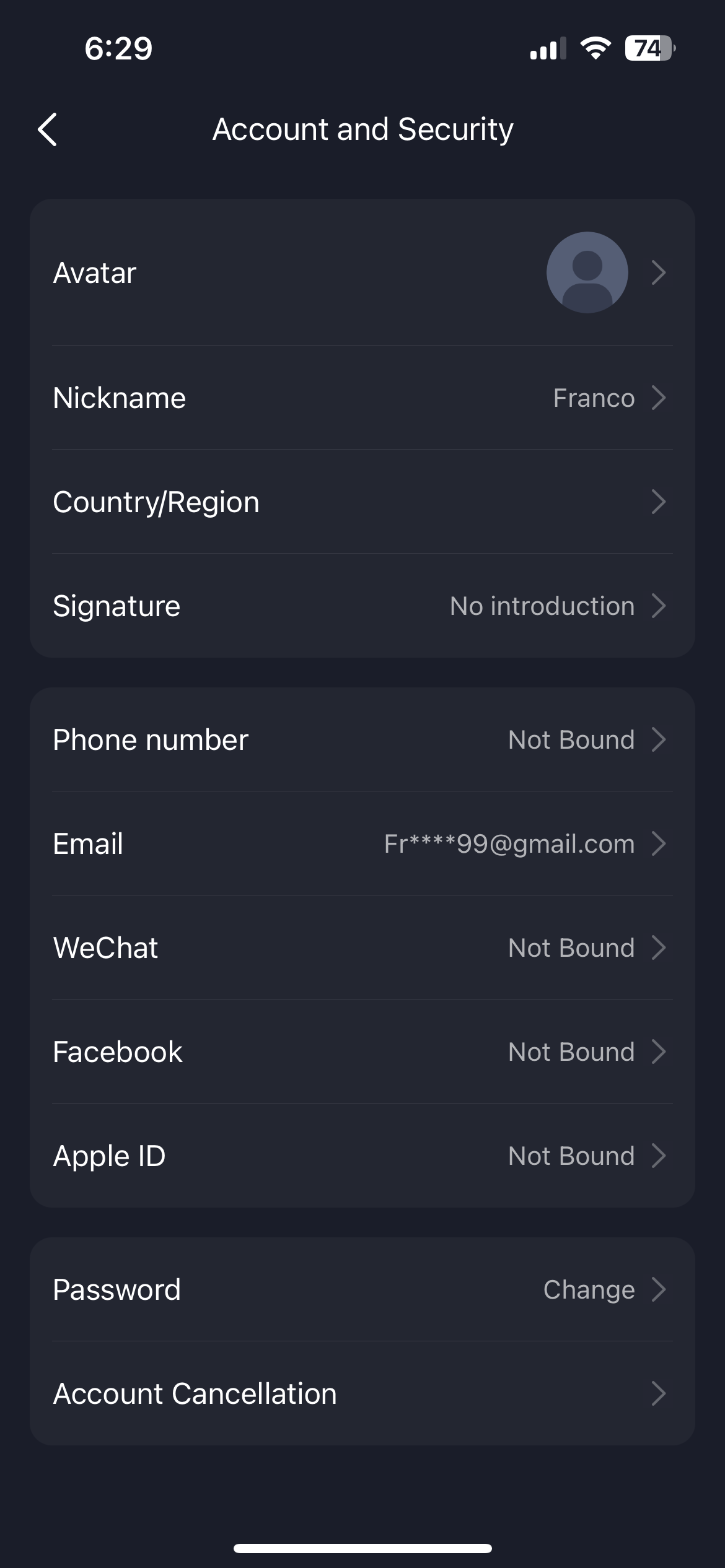Change the Password
Viewport: 725px width, 1568px height.
362,1289
